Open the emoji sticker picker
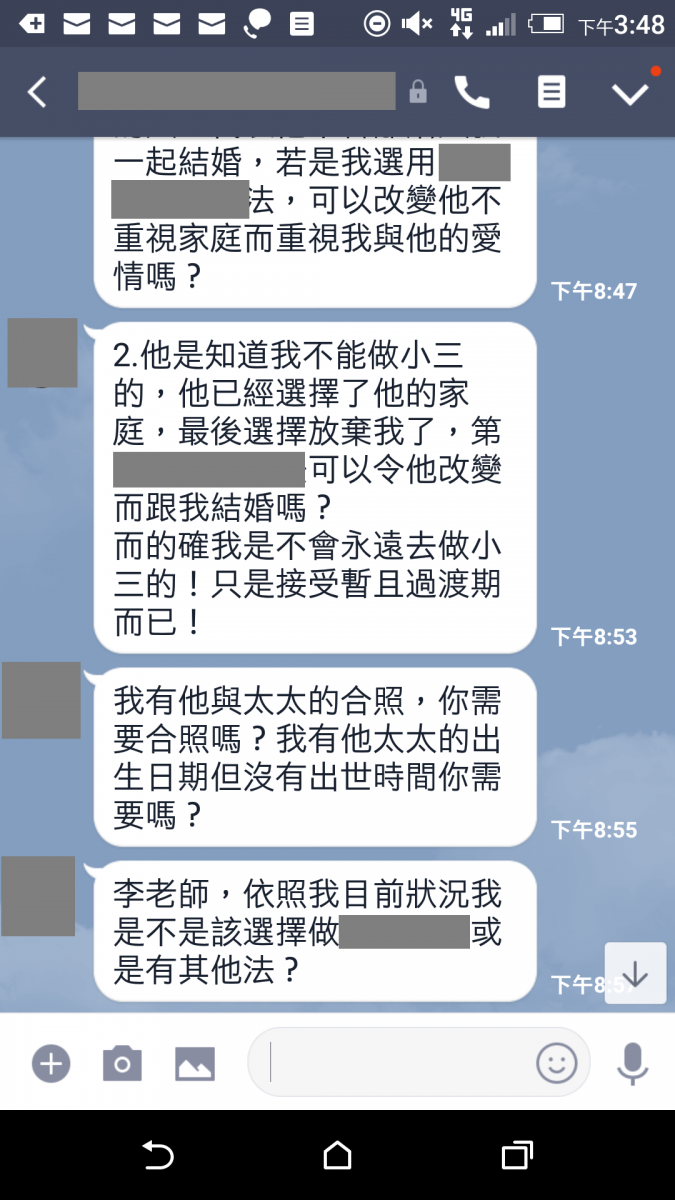 pyautogui.click(x=557, y=1063)
